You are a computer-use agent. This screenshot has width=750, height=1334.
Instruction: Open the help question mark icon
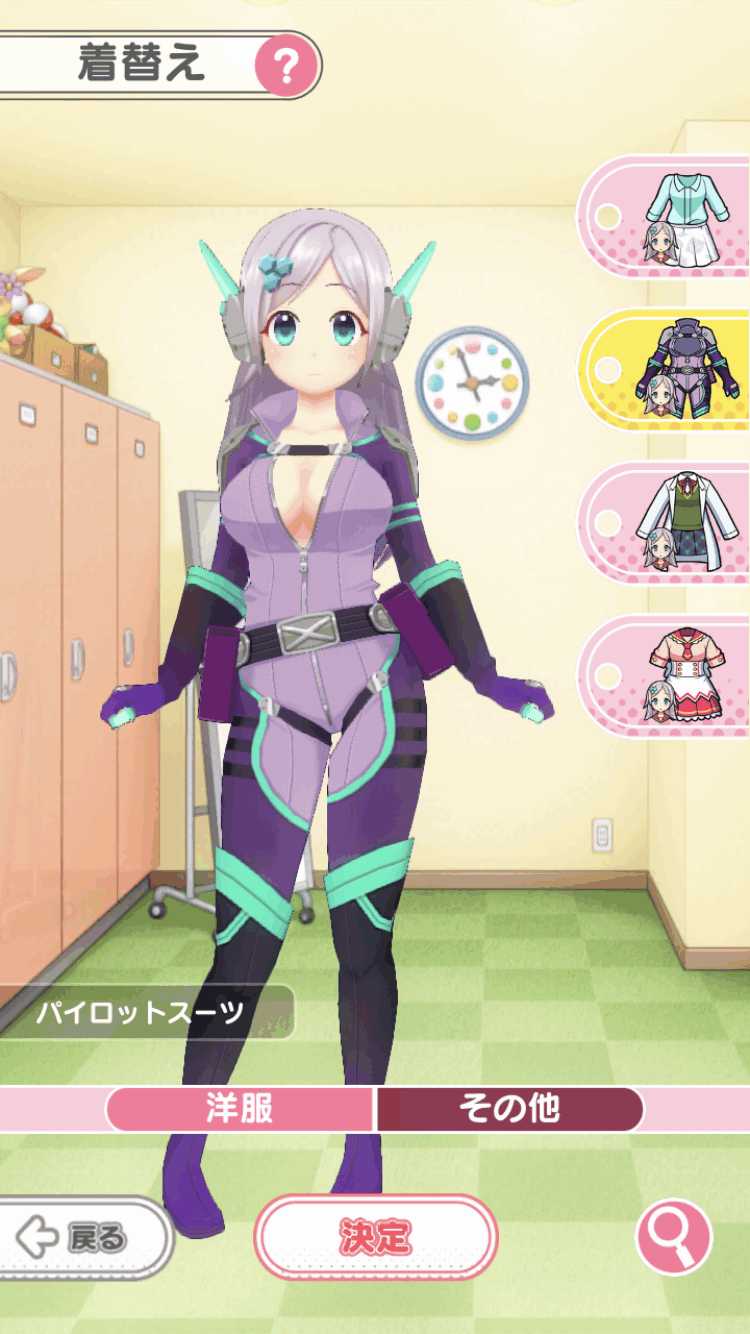click(x=286, y=66)
